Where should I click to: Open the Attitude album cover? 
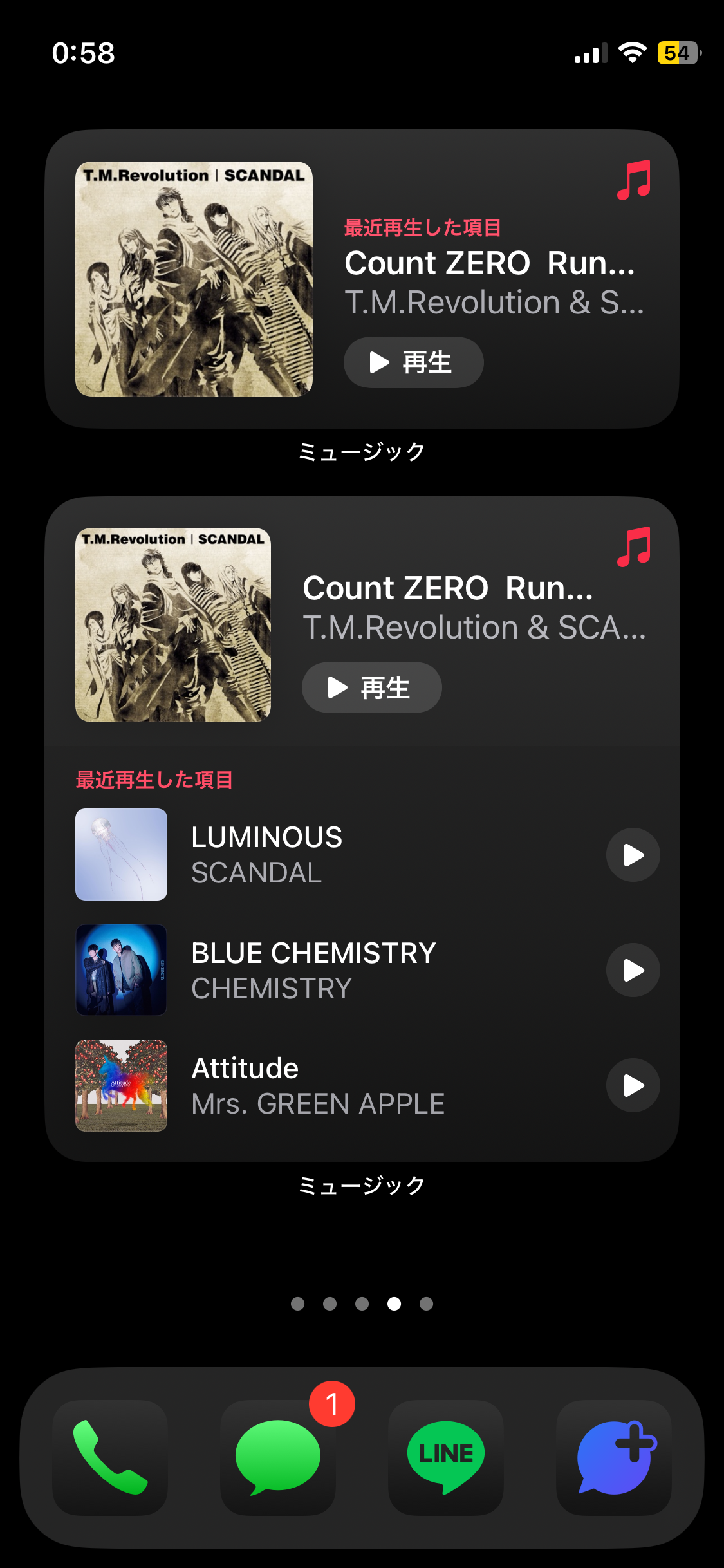click(121, 1085)
